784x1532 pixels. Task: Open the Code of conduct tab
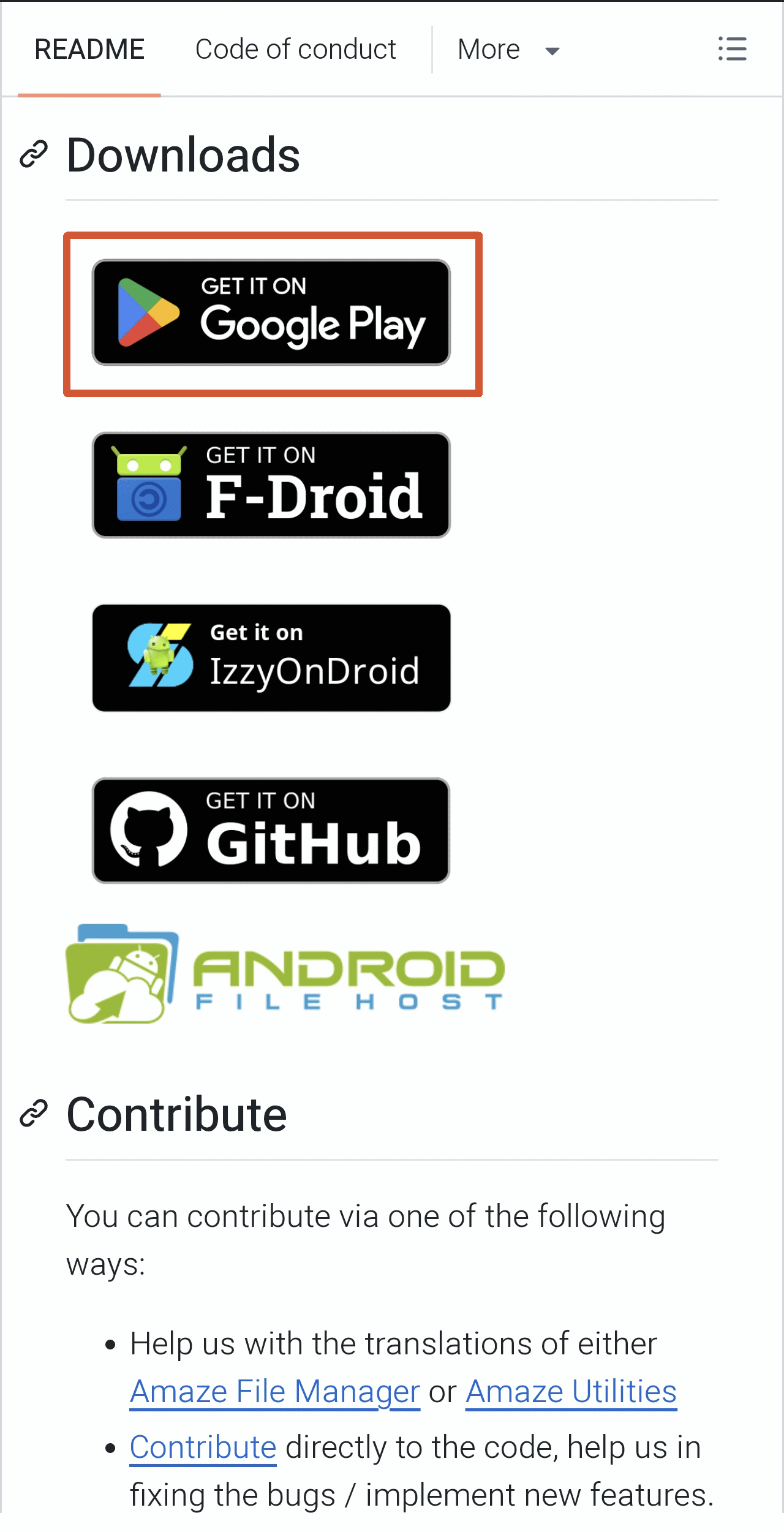coord(295,50)
